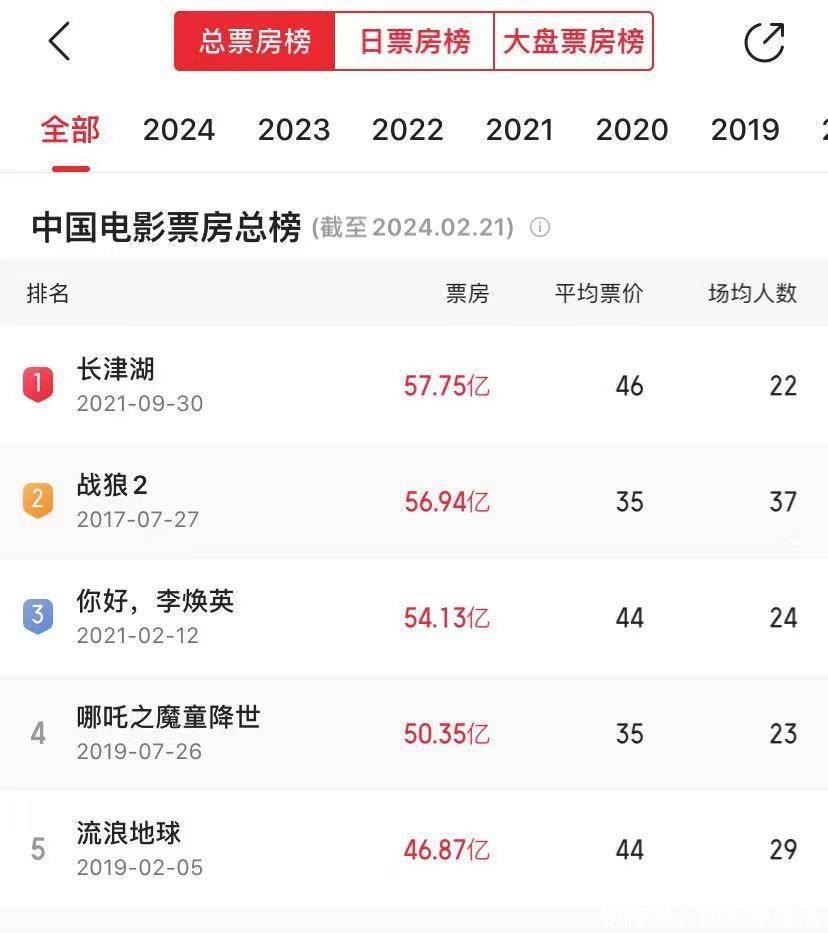
Task: Select the 全部 year filter
Action: pyautogui.click(x=70, y=130)
